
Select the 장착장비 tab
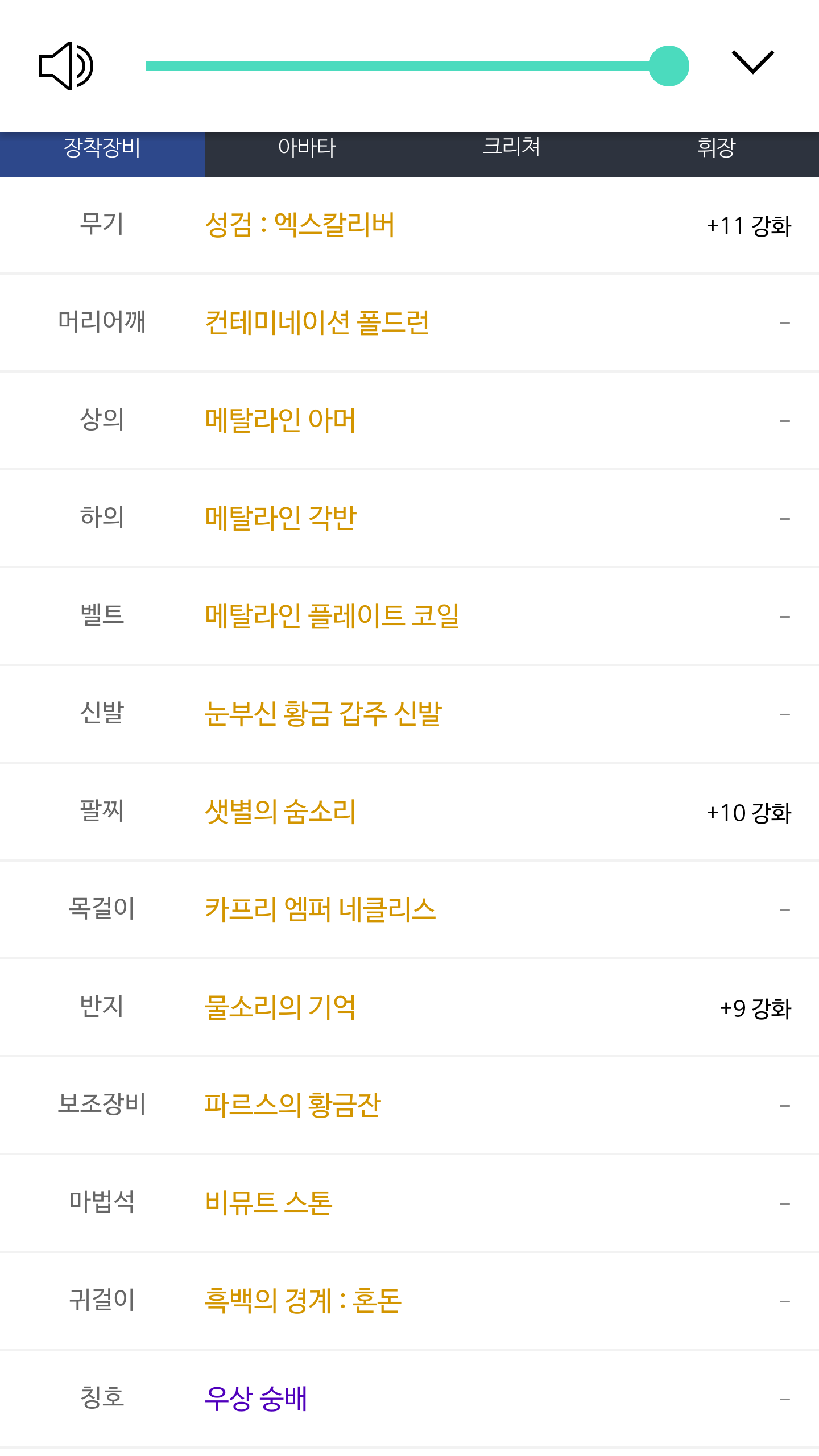(102, 148)
